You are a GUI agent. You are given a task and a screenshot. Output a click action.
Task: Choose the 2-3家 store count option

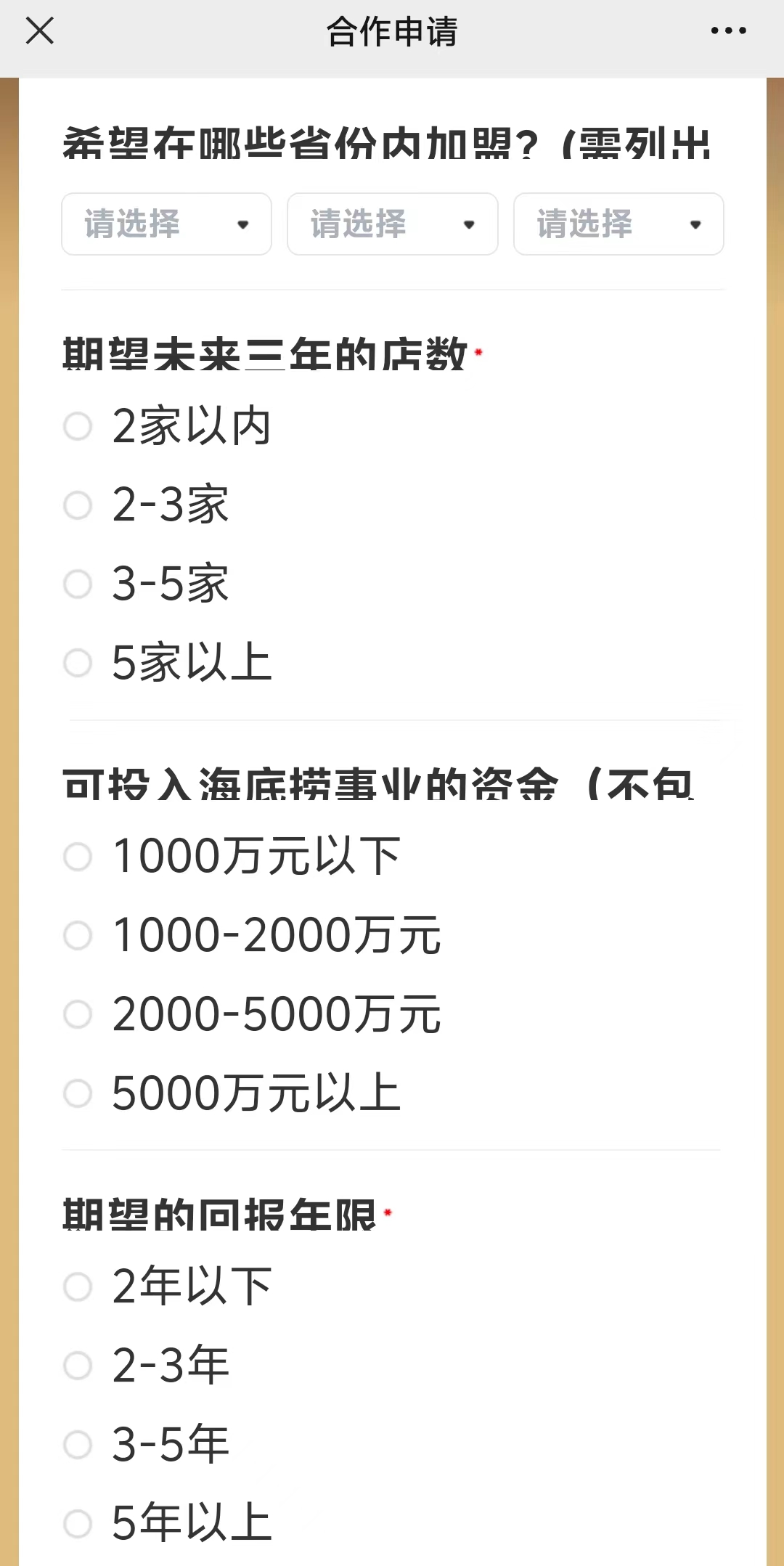click(78, 505)
